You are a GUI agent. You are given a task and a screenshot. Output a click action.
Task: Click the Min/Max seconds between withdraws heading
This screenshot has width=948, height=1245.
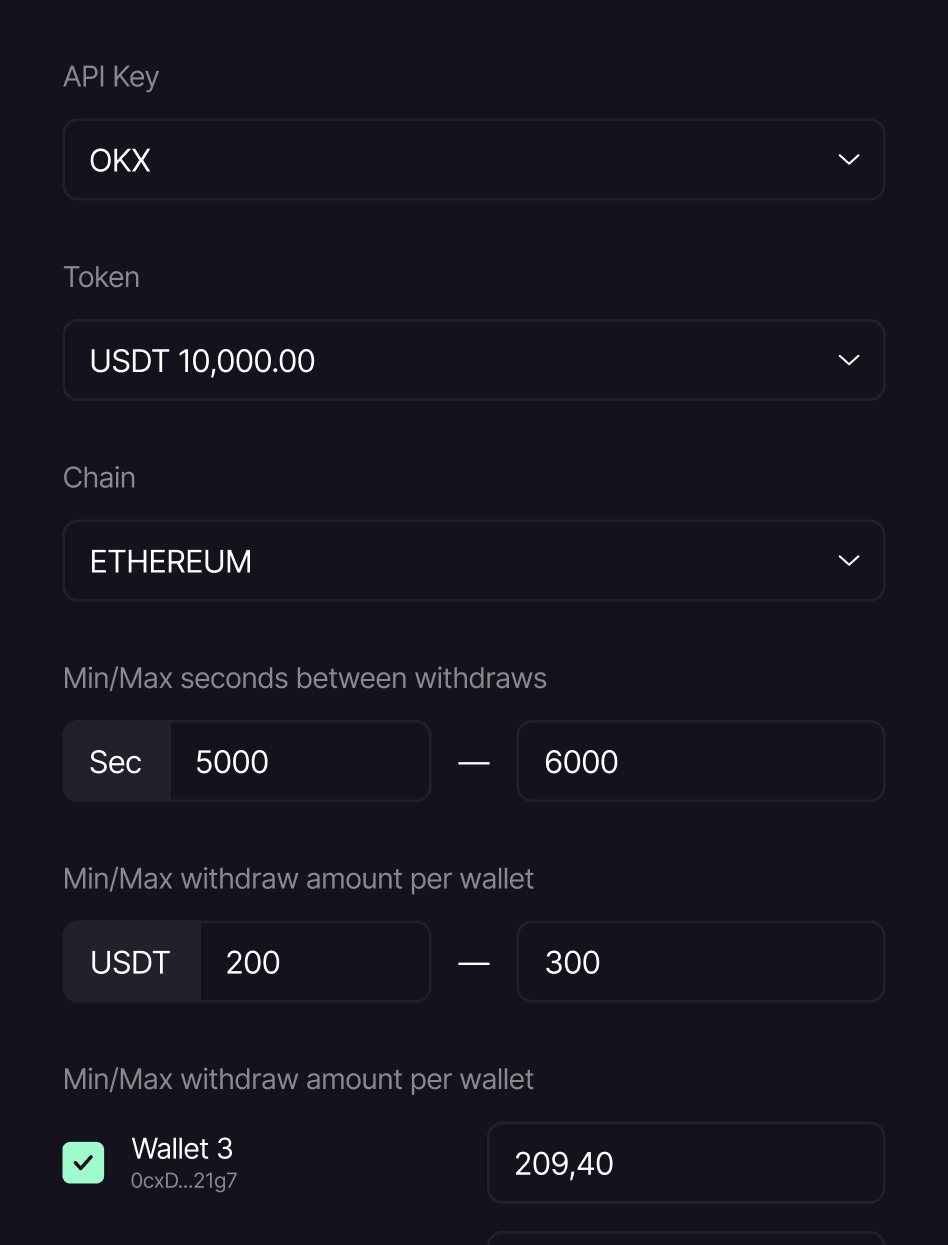click(x=305, y=677)
